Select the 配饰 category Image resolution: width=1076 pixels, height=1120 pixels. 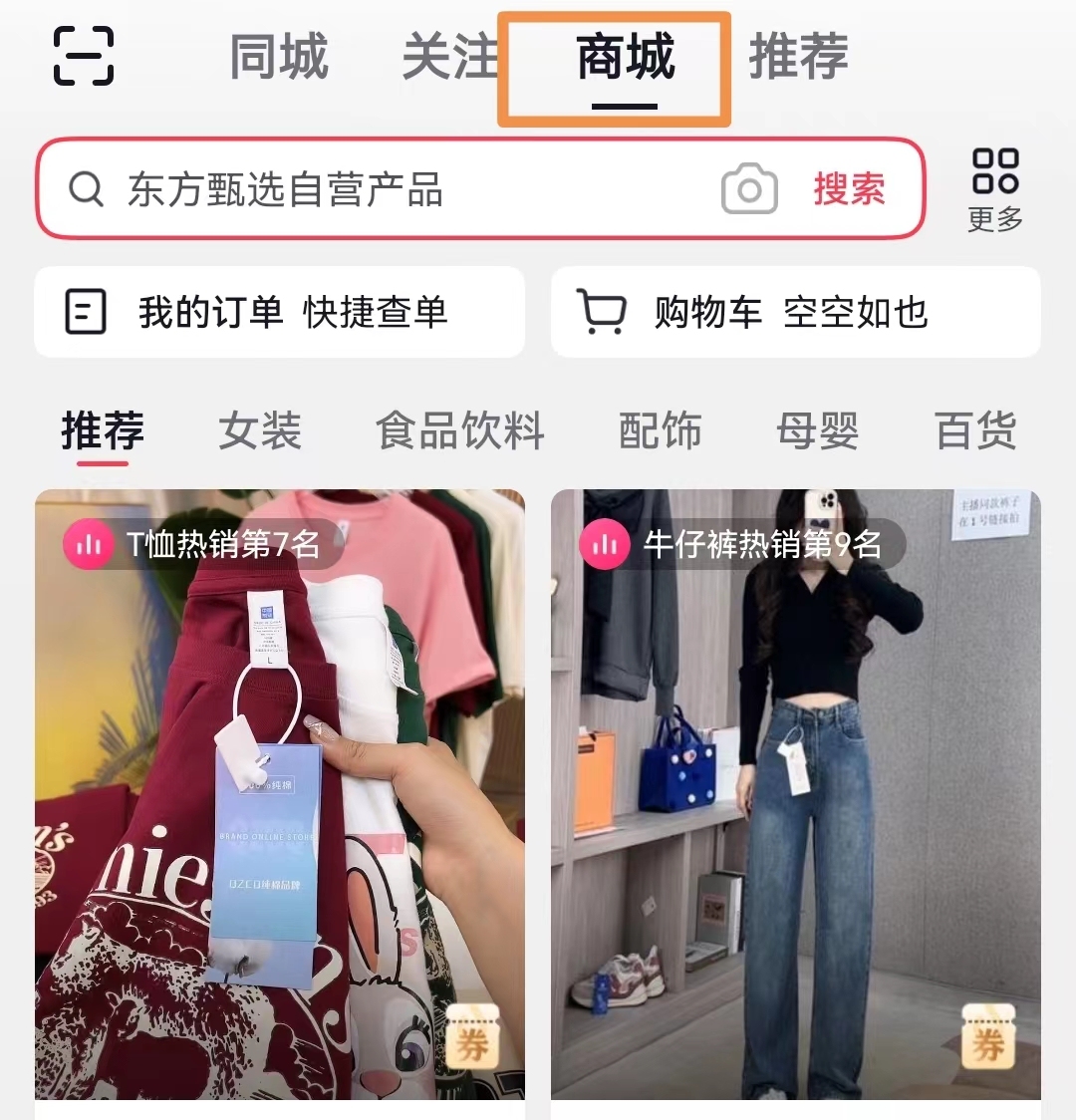coord(660,431)
